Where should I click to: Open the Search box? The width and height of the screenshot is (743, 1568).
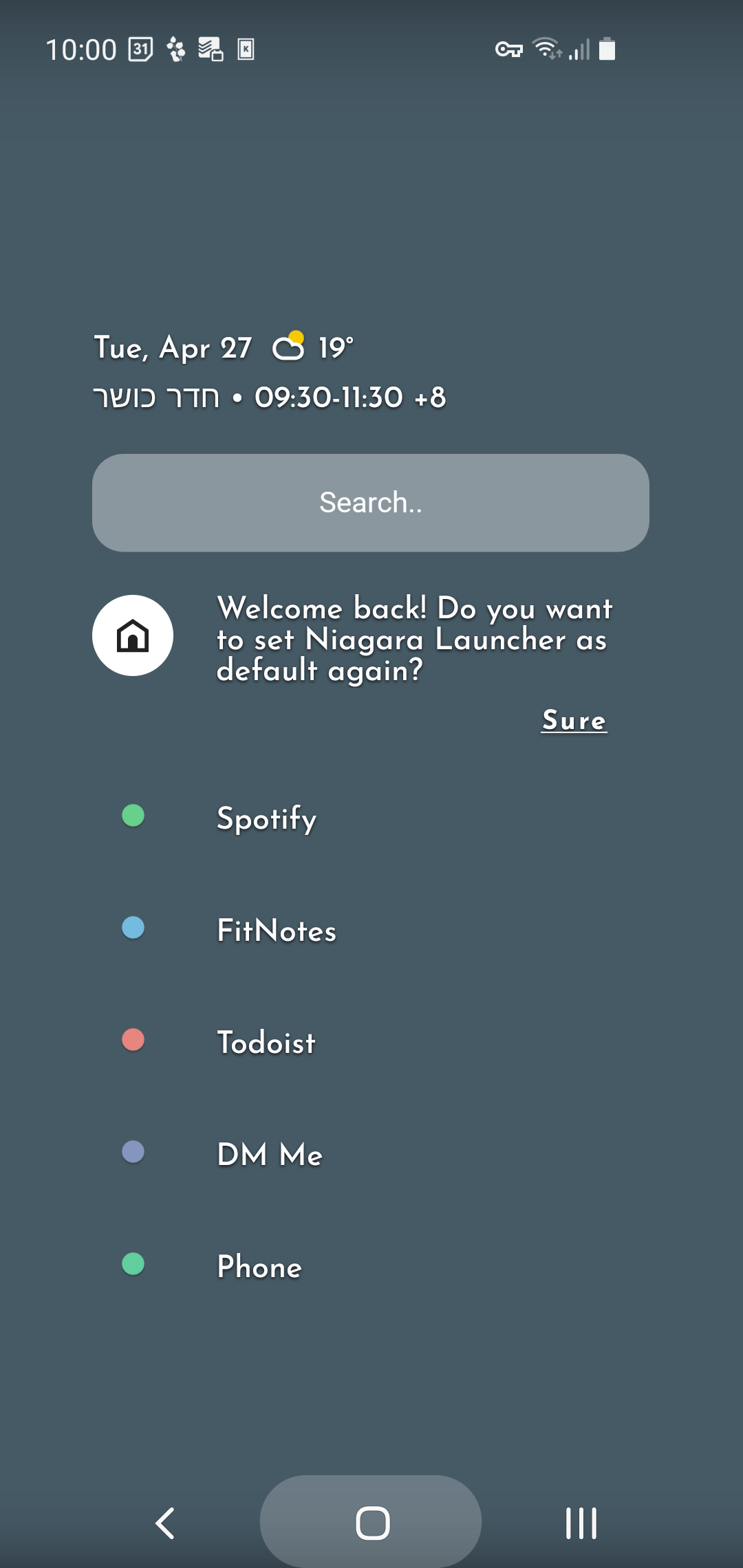coord(370,503)
